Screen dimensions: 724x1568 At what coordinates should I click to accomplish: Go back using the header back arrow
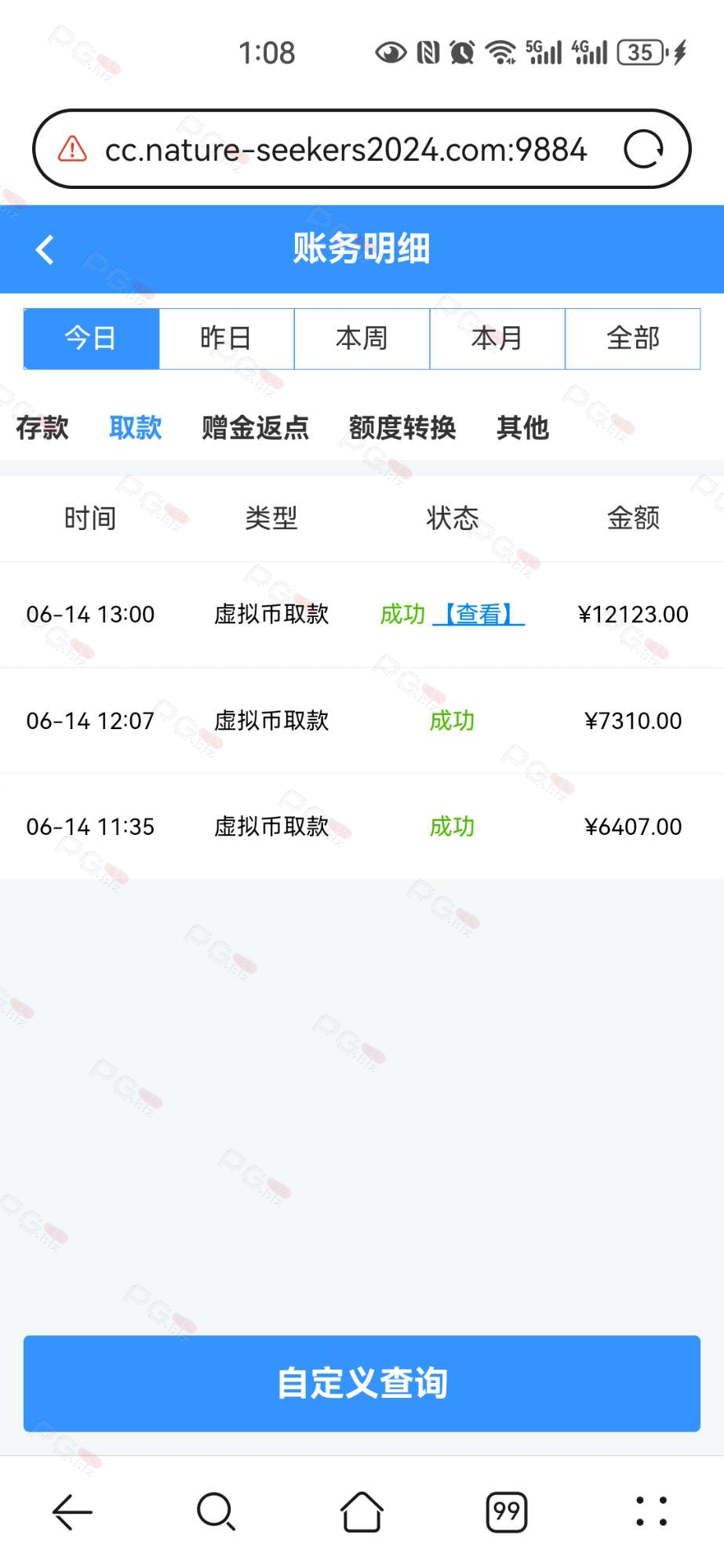tap(45, 249)
